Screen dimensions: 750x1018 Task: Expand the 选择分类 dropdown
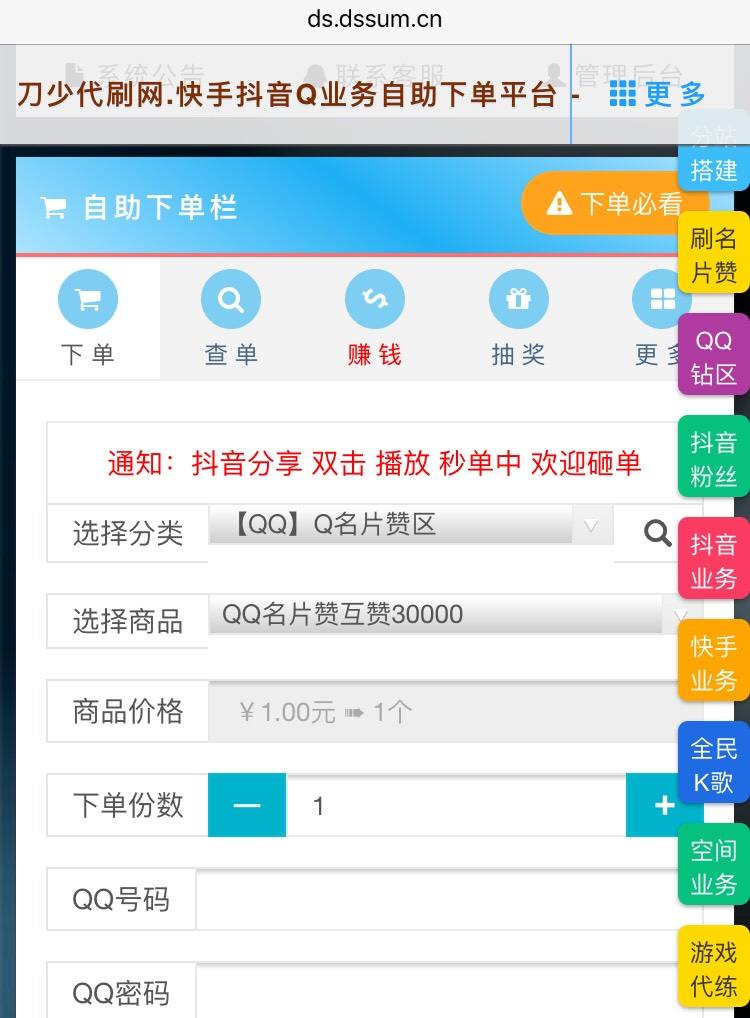(410, 525)
